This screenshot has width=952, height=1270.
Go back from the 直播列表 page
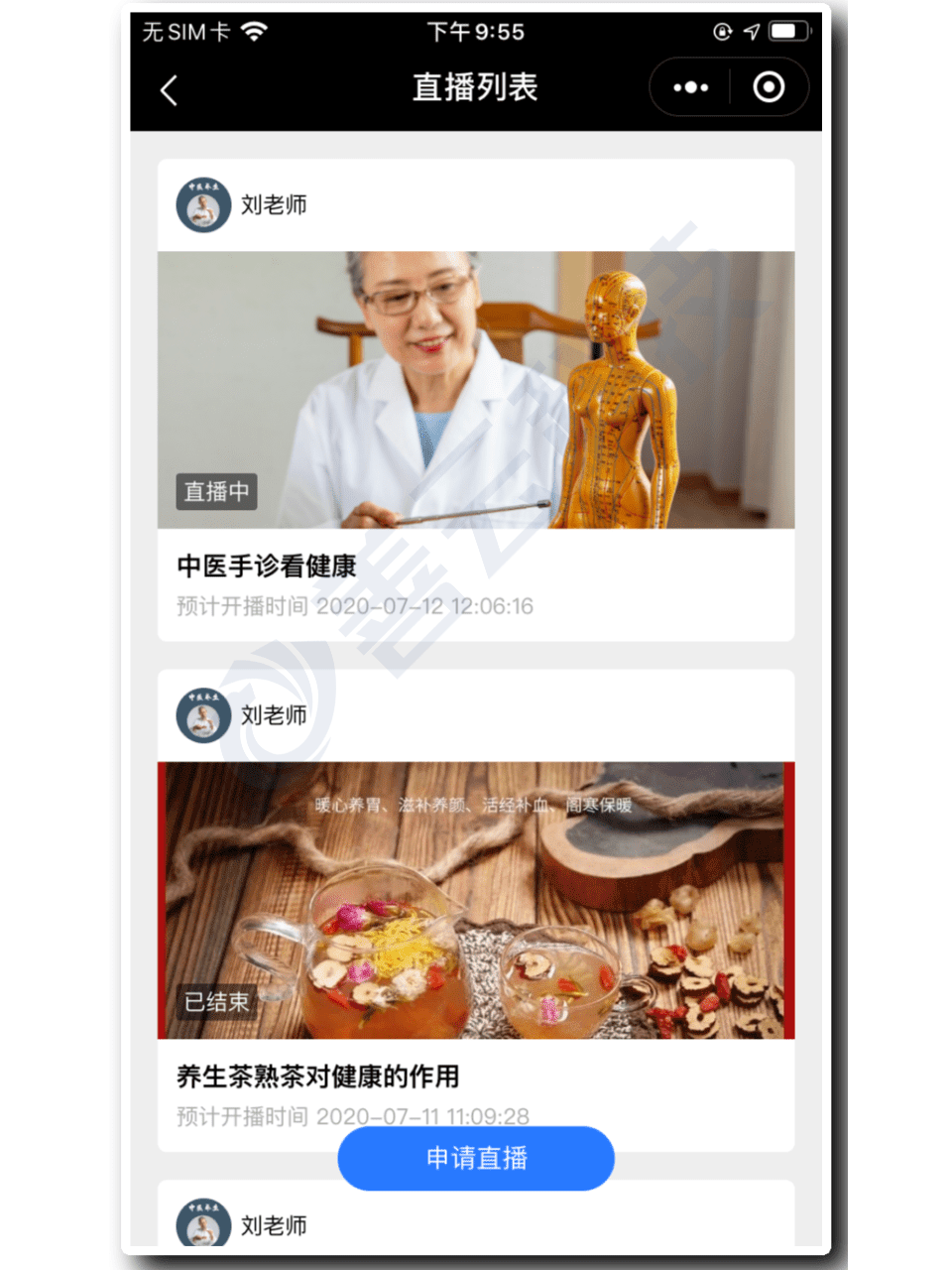coord(170,90)
